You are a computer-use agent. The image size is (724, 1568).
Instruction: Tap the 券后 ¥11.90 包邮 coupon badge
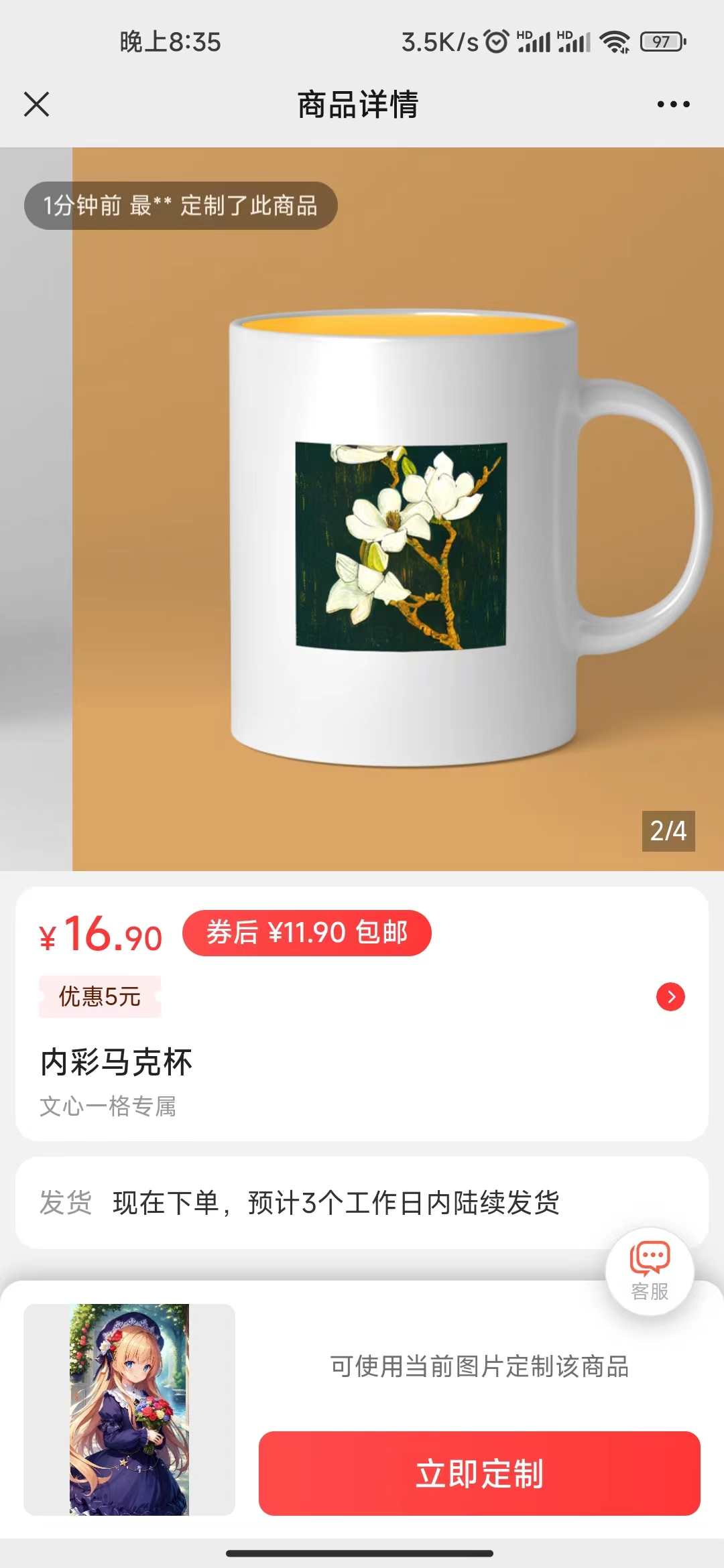307,933
